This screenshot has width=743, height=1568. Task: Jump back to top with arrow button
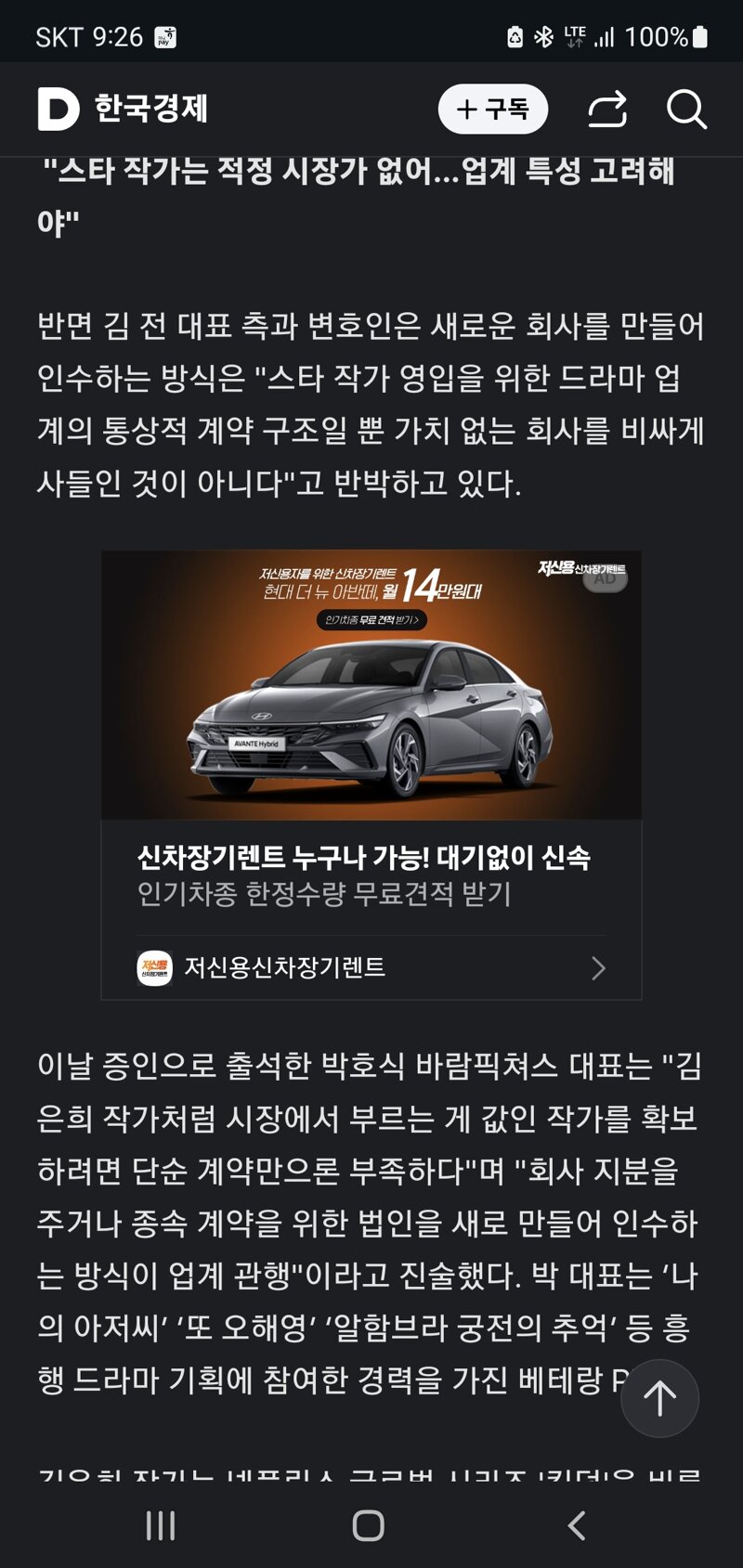click(x=659, y=1398)
